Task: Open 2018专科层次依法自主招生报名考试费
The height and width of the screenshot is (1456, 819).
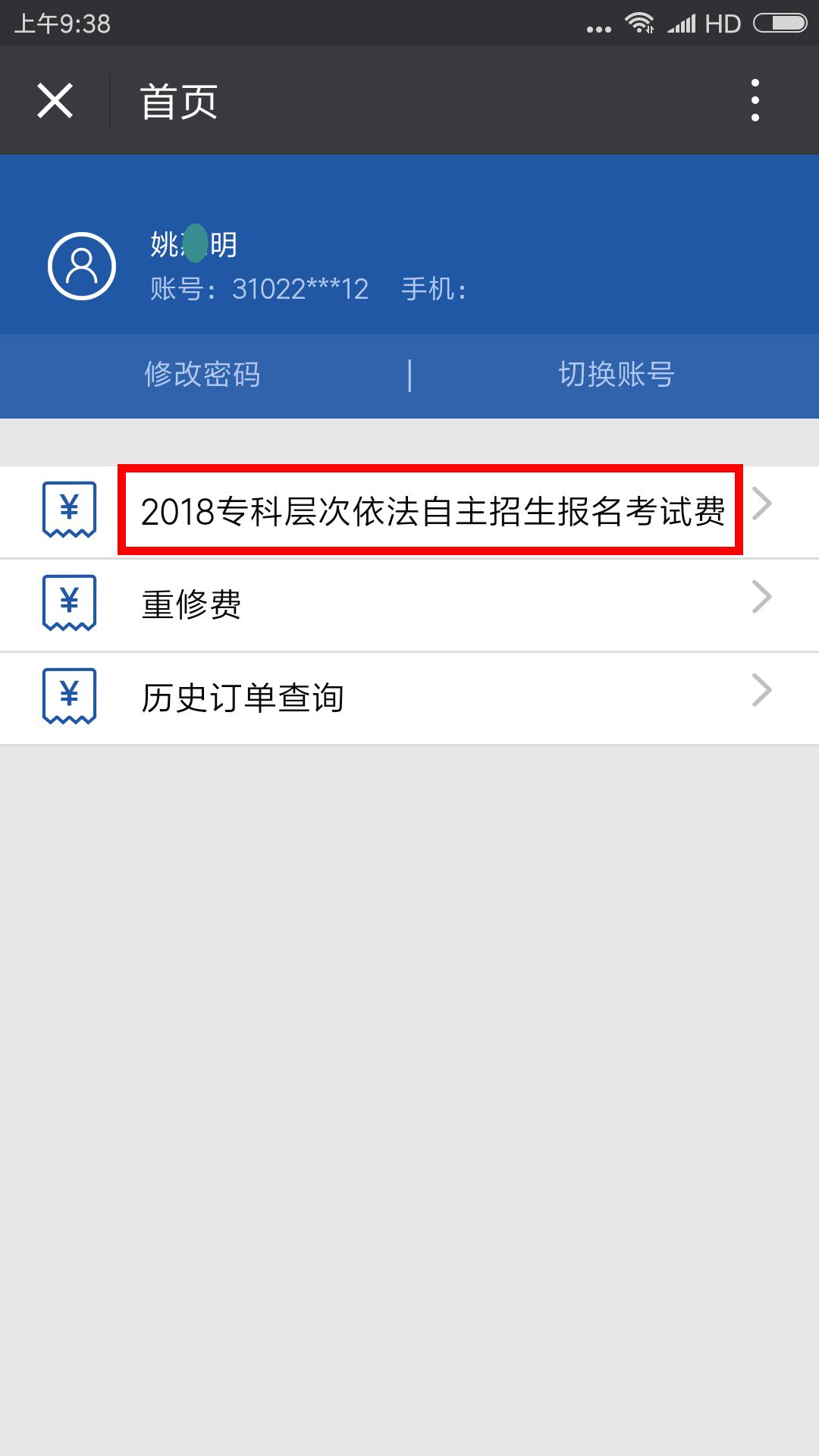Action: click(x=409, y=512)
